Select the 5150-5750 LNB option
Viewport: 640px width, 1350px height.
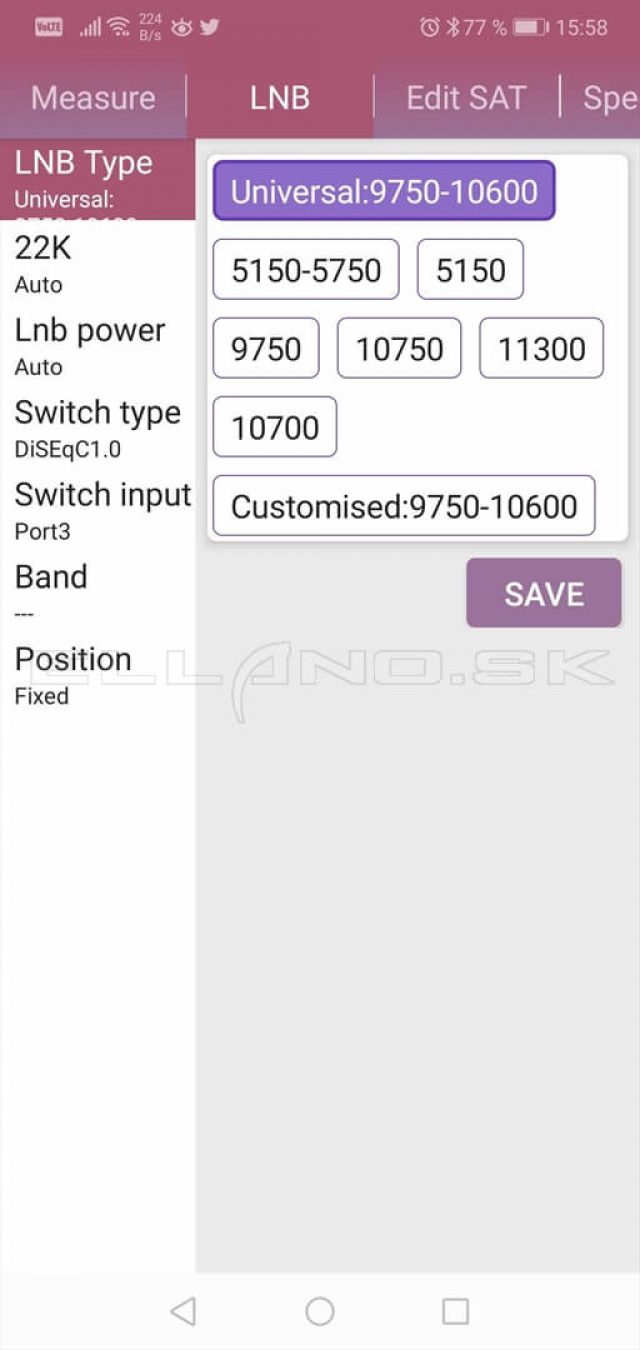(x=306, y=269)
